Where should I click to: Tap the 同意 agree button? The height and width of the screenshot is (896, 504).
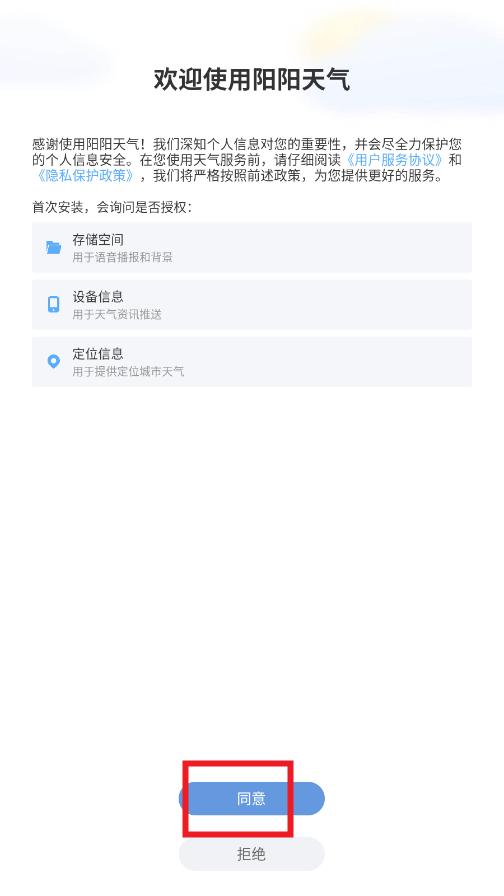pos(251,798)
